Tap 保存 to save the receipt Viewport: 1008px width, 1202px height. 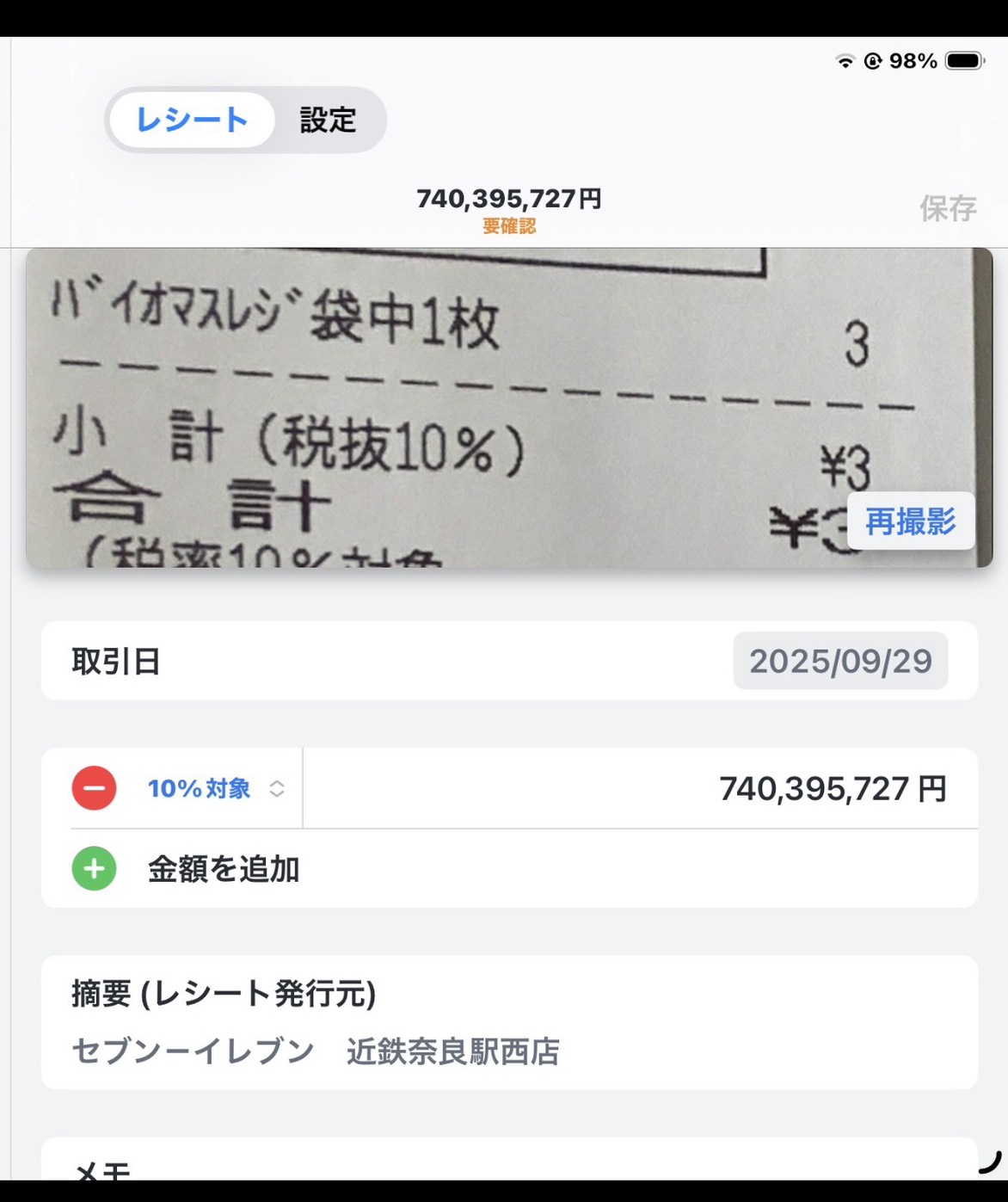(x=948, y=209)
